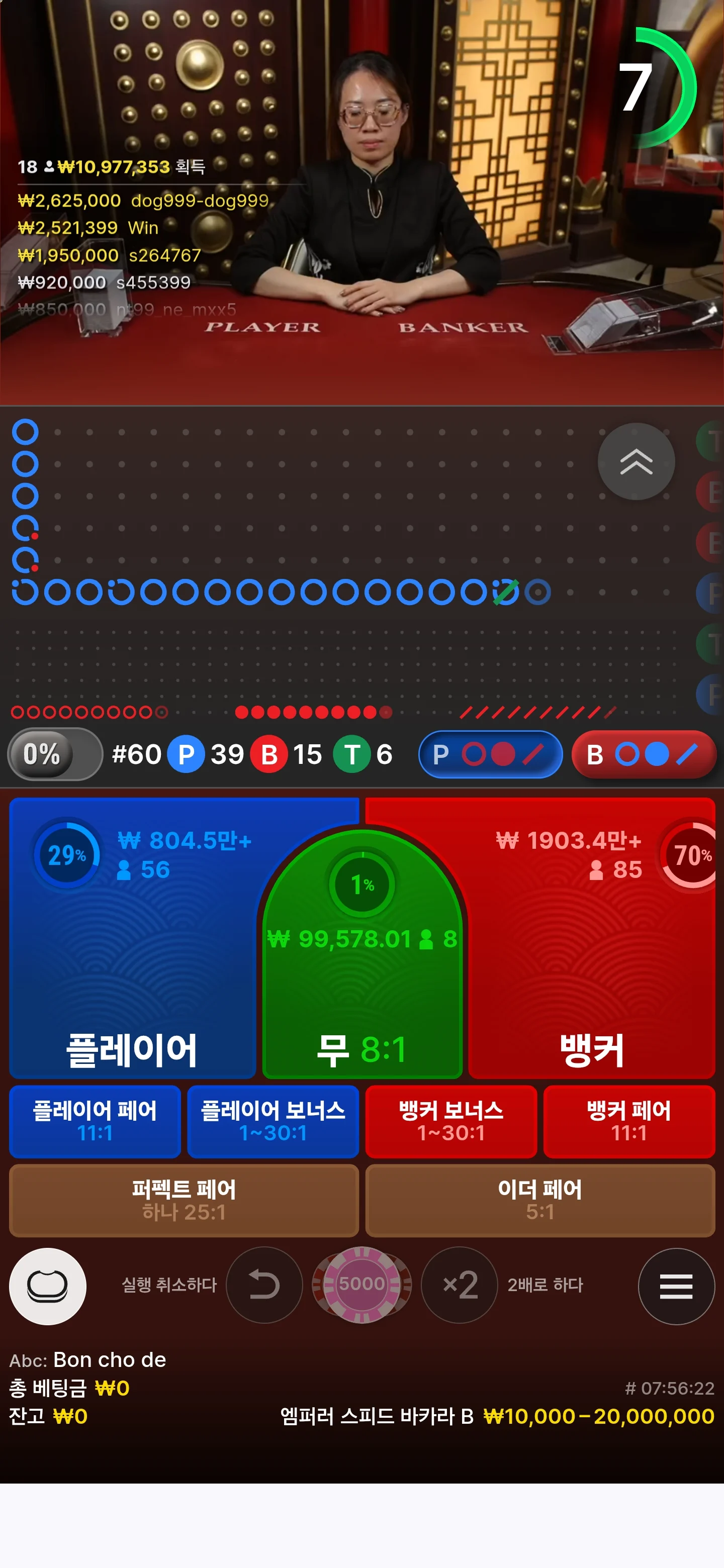Image resolution: width=724 pixels, height=1568 pixels.
Task: Open the chat bubble button
Action: point(47,1286)
